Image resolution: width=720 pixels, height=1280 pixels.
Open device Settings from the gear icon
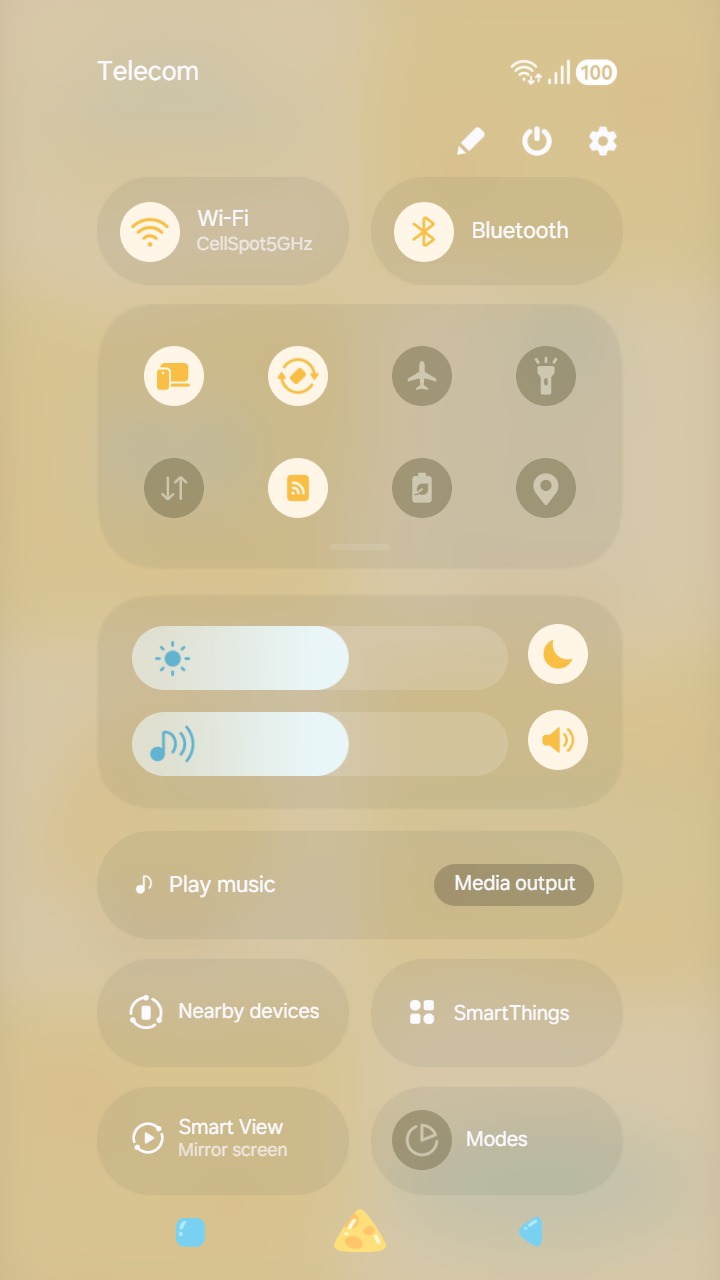click(x=601, y=141)
